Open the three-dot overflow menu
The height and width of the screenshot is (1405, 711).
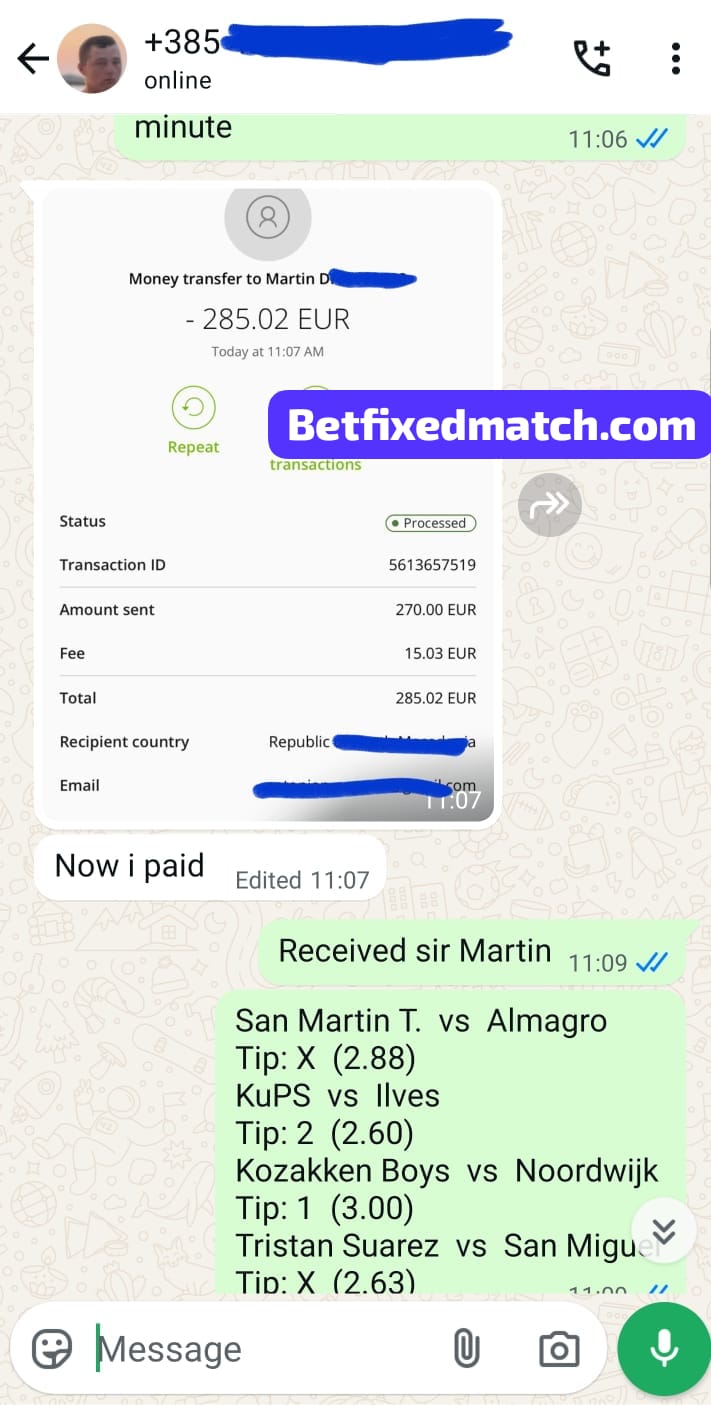(676, 59)
